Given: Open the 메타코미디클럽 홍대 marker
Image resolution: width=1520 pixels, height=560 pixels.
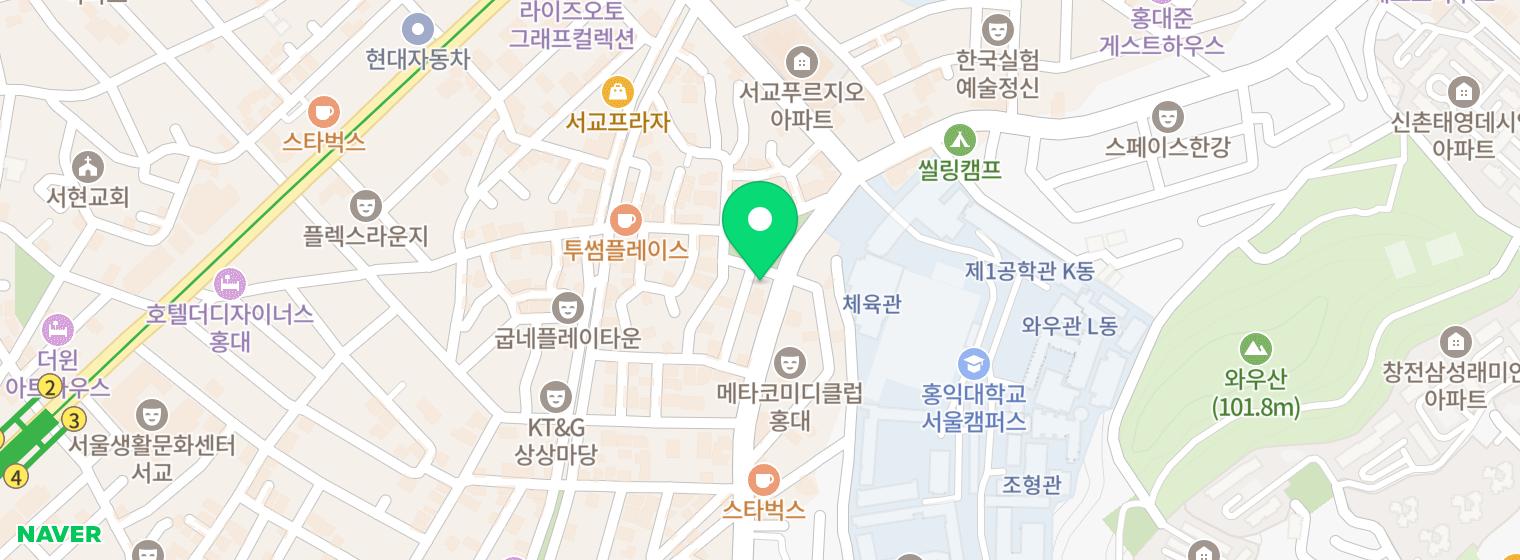Looking at the screenshot, I should click(x=790, y=361).
